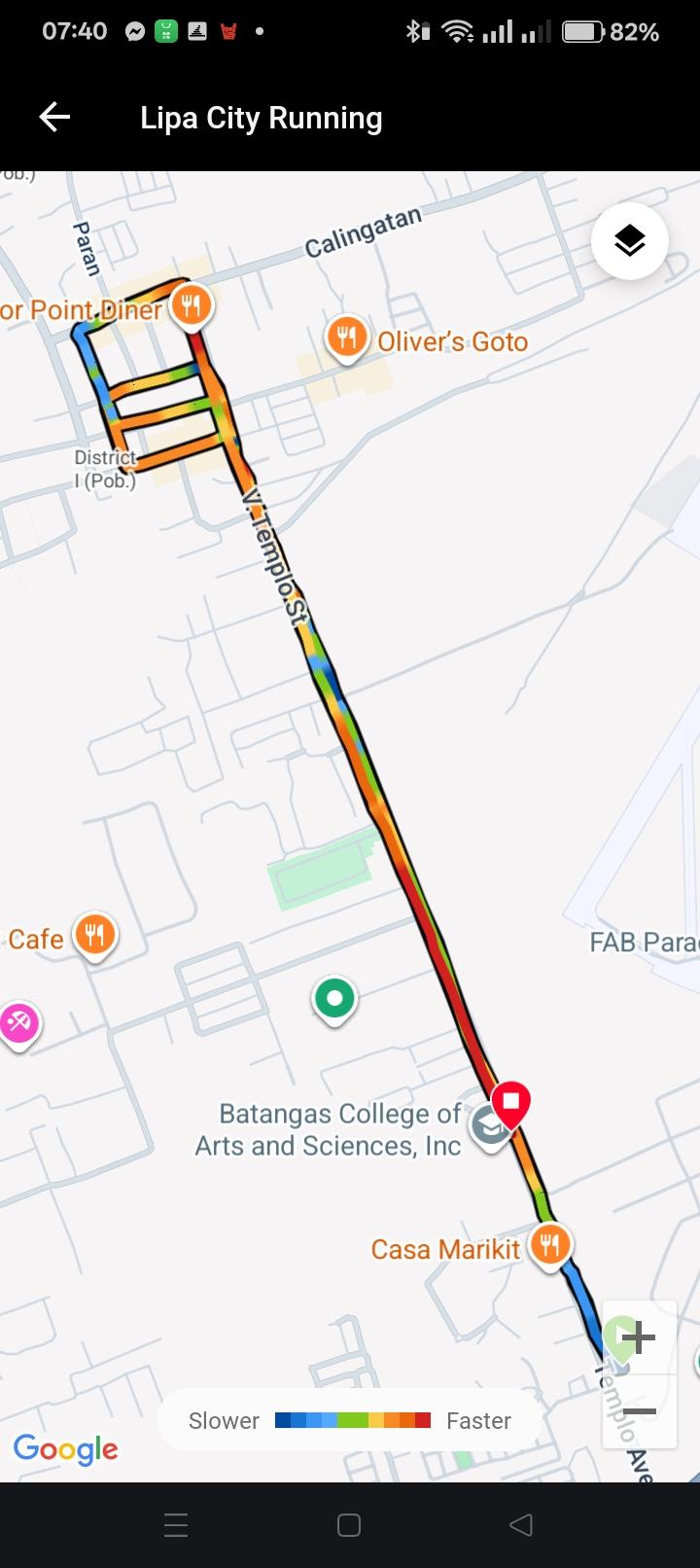Zoom in with the plus button
Image resolution: width=700 pixels, height=1568 pixels.
point(639,1337)
